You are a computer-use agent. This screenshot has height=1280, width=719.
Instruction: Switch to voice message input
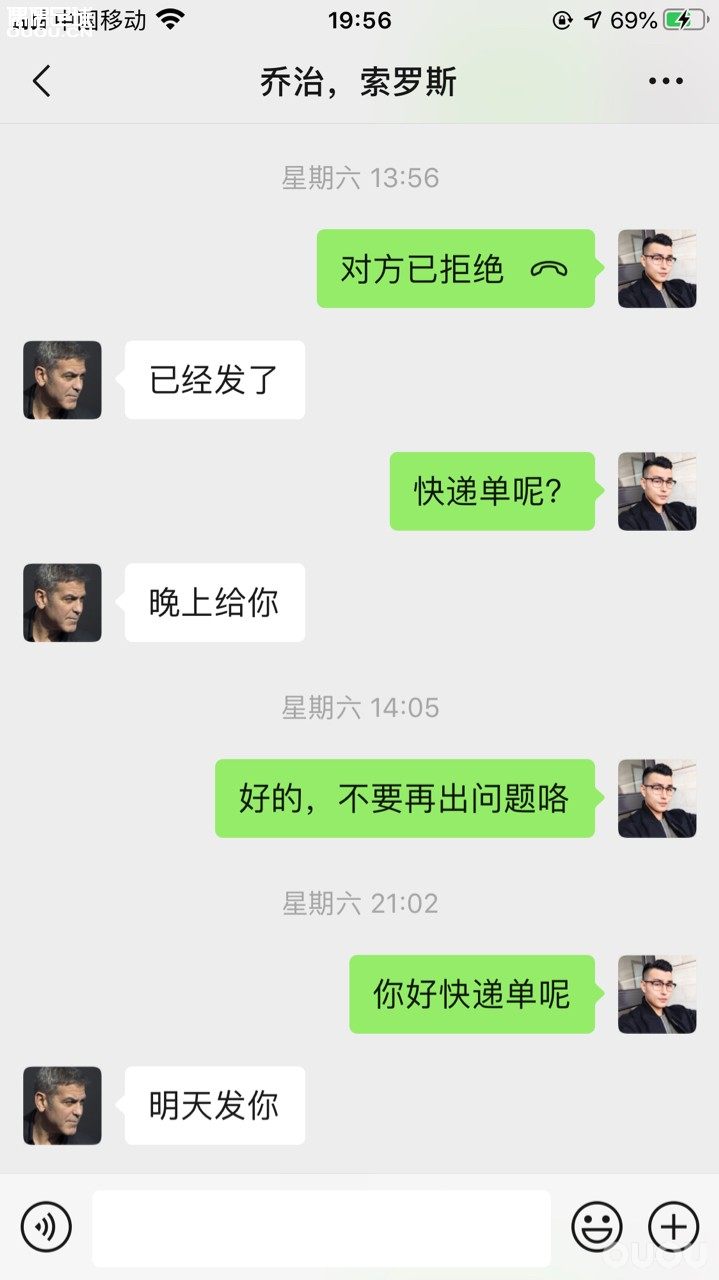[x=46, y=1226]
